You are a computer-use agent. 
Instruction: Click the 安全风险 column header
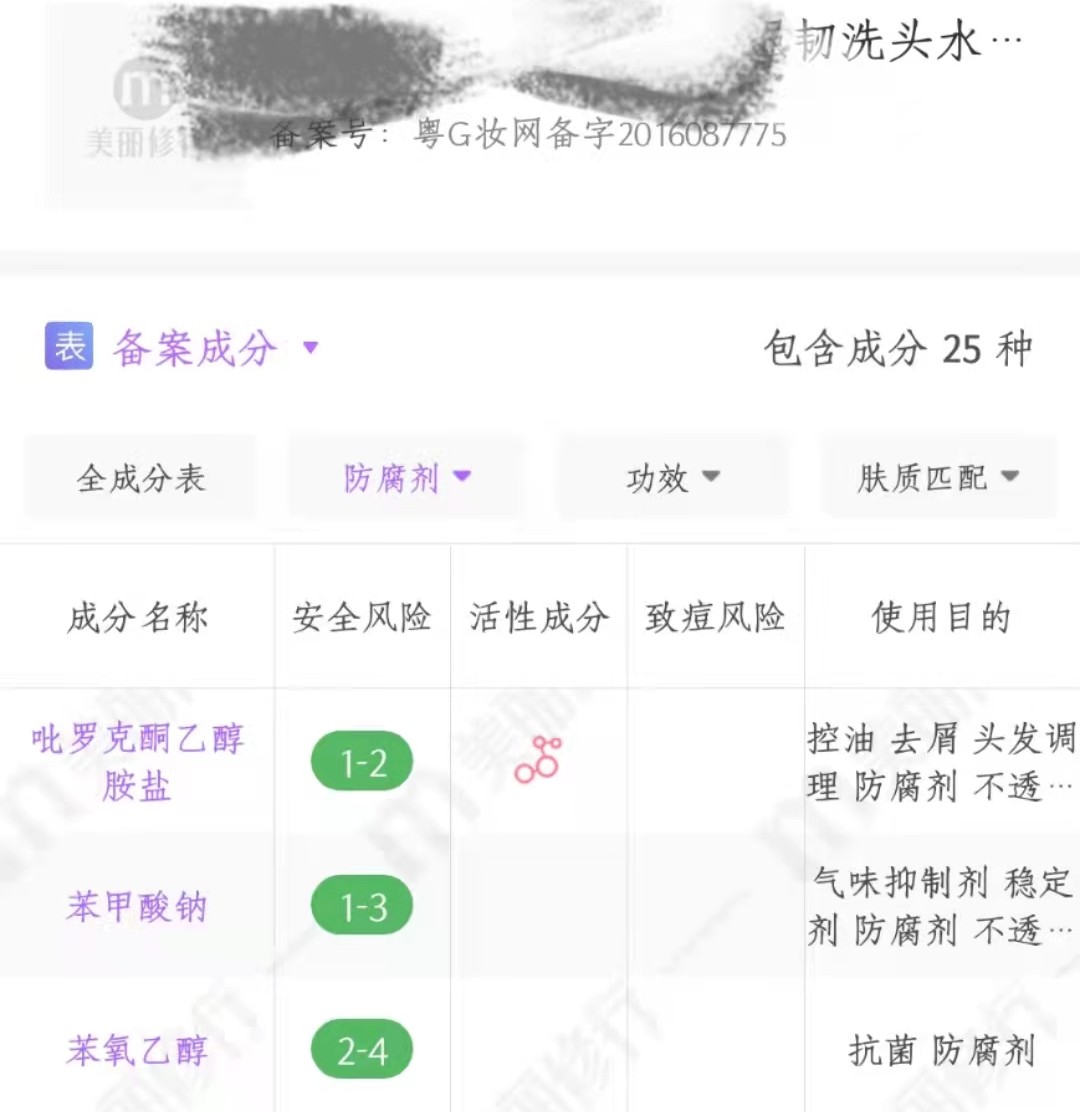pyautogui.click(x=362, y=617)
